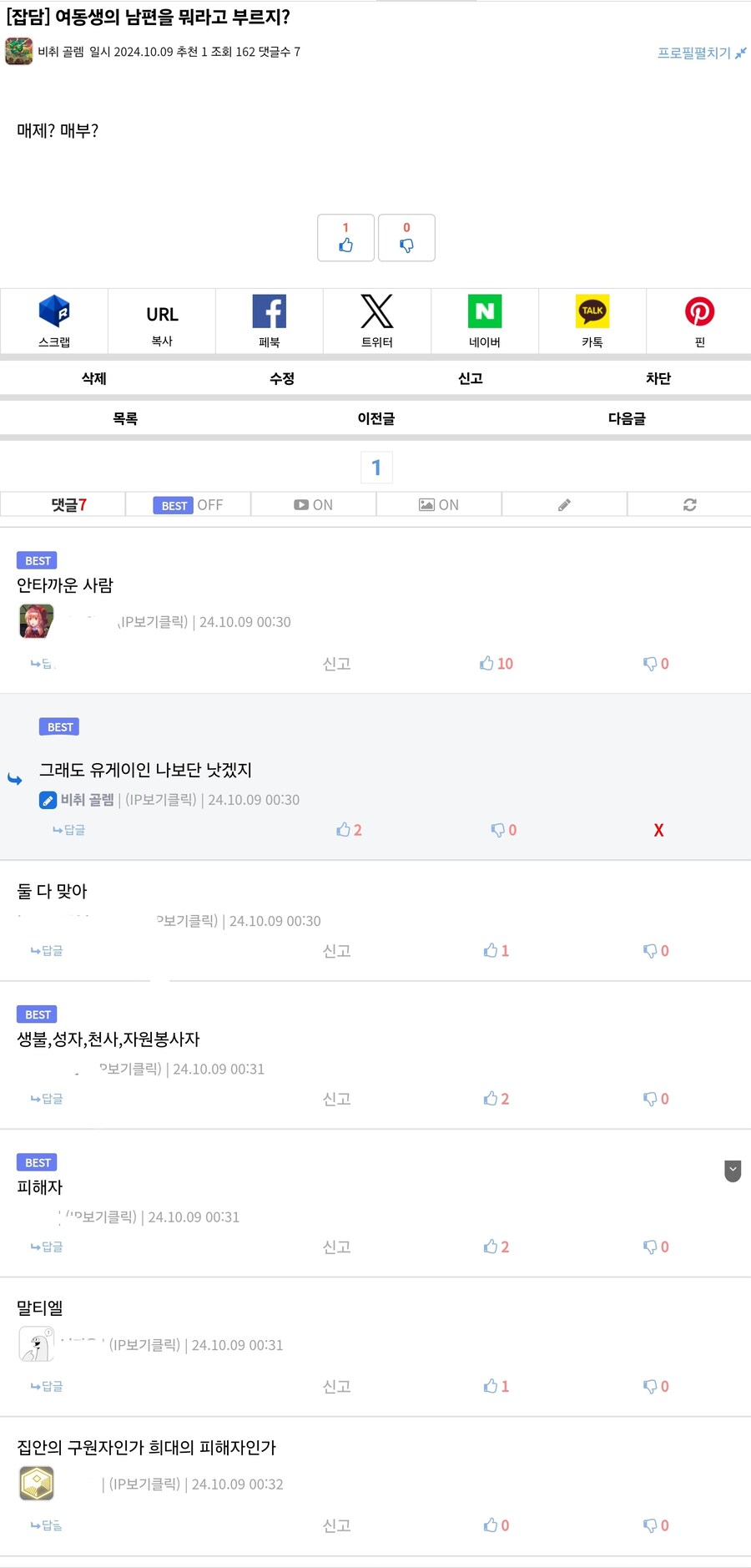
Task: Delete the reply 그래도 유게이인 나보단 낫겠지
Action: coord(658,830)
